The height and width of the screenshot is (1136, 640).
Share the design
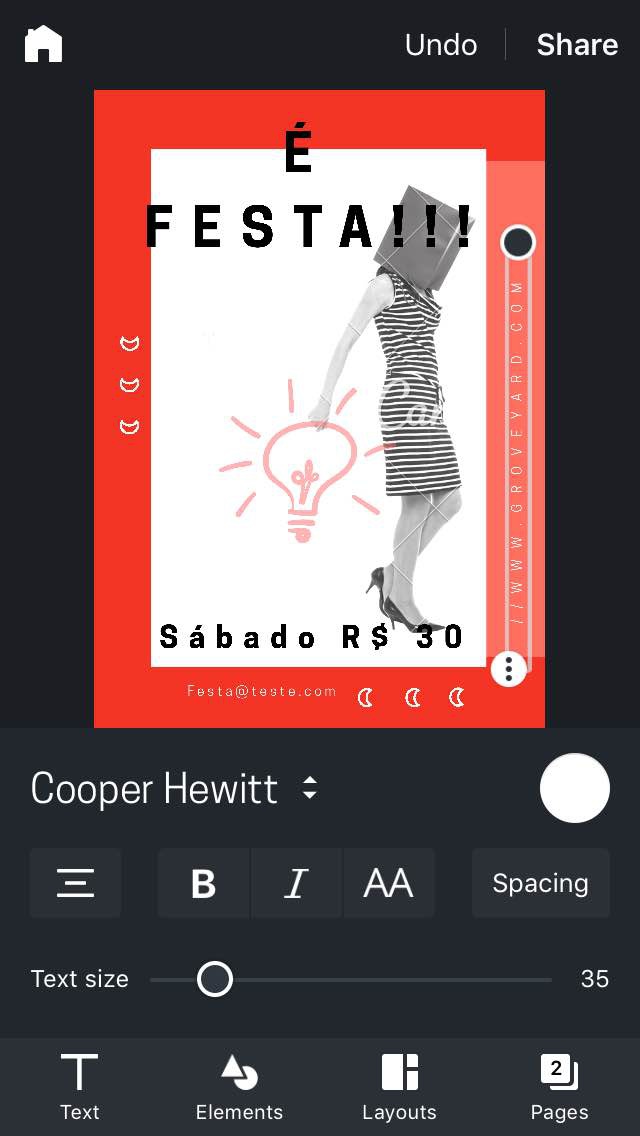click(577, 45)
